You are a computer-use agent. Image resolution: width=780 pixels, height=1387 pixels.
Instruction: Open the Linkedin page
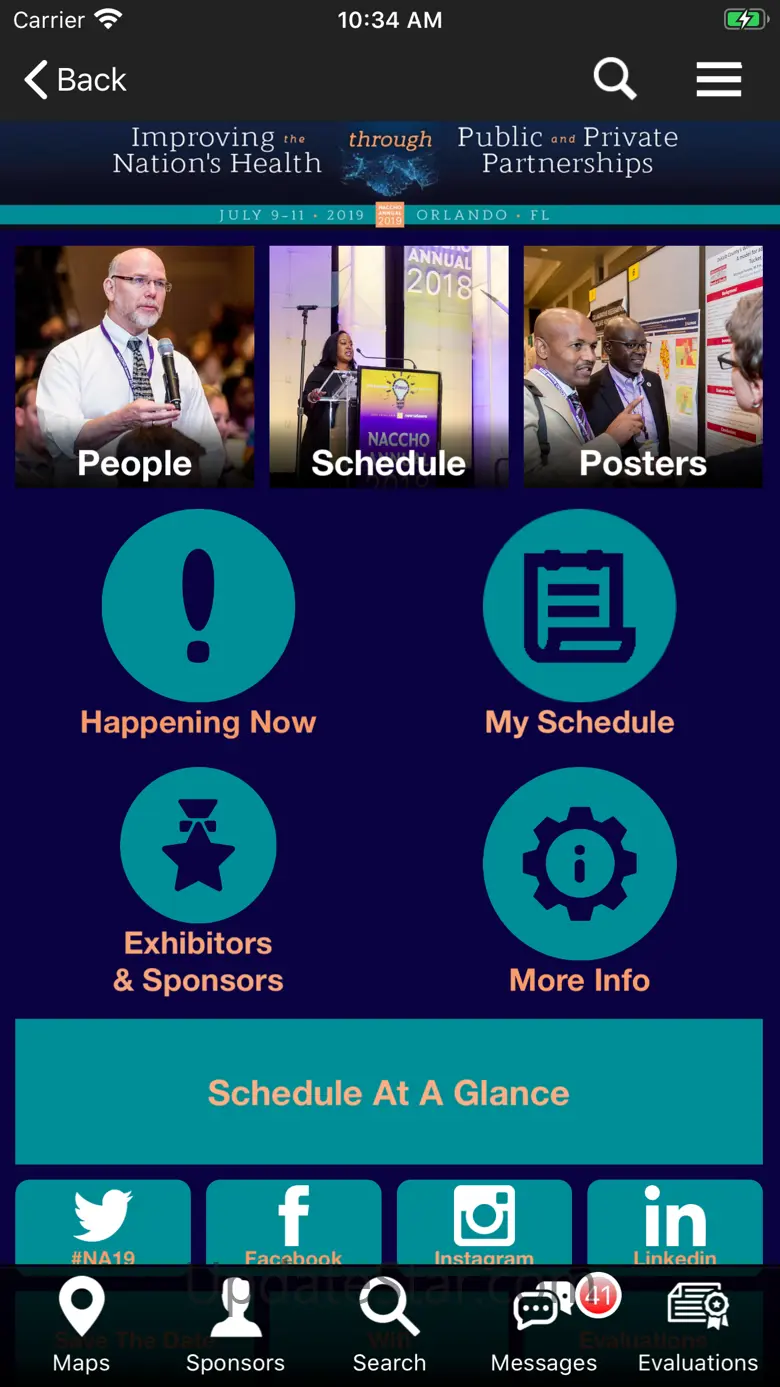pos(675,1222)
